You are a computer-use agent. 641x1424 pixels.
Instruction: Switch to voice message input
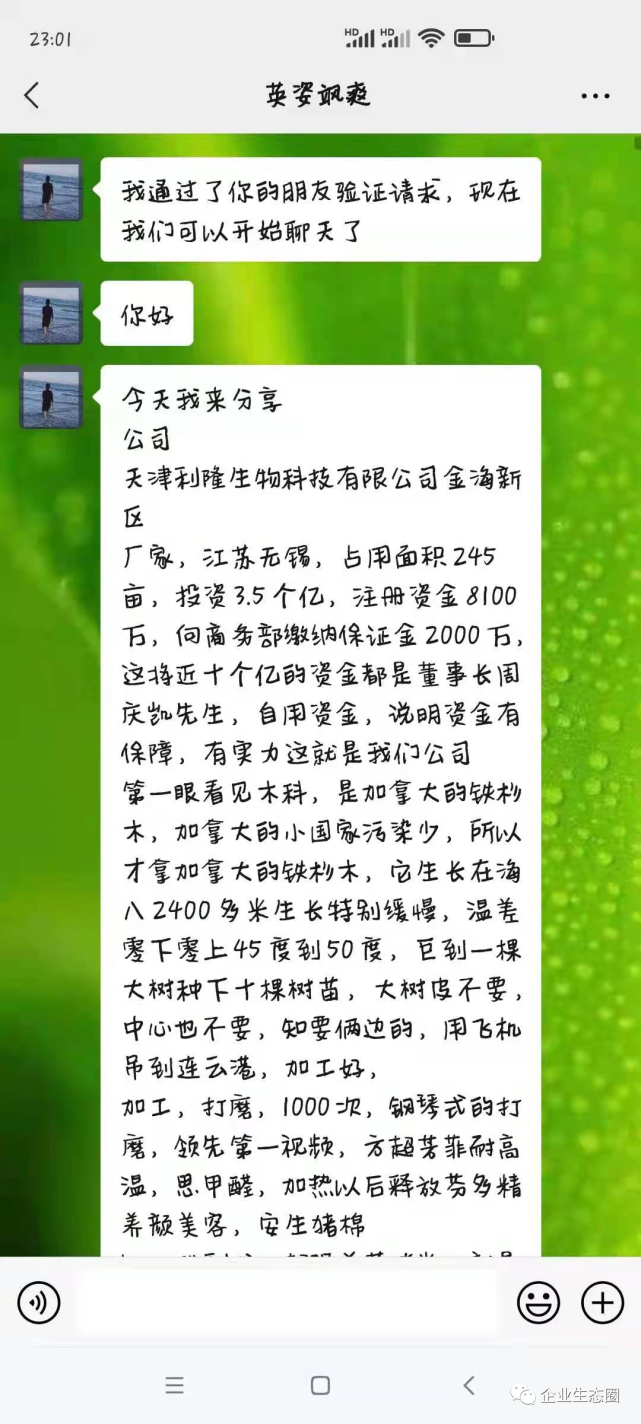point(39,1303)
